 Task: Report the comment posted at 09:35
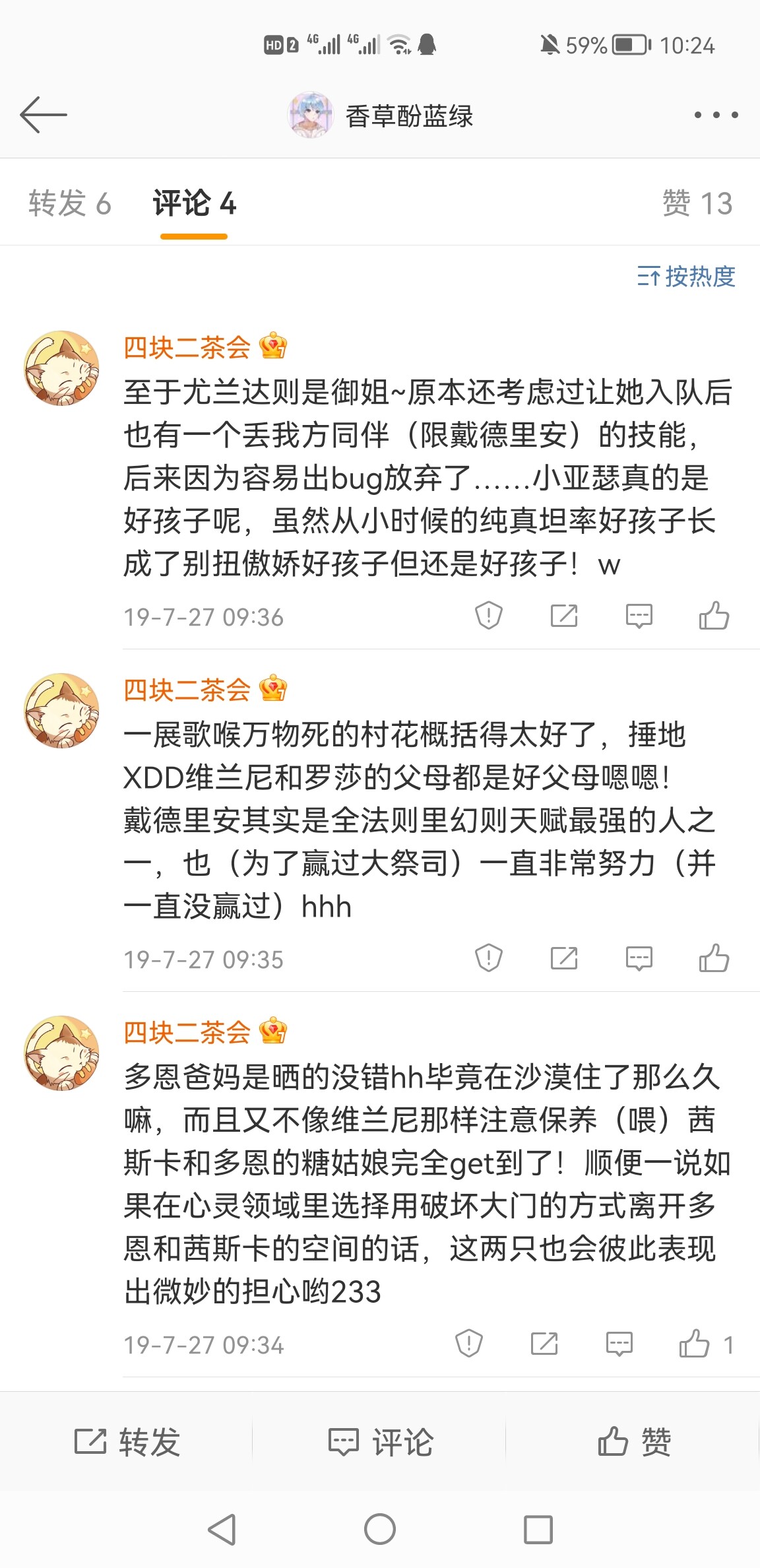(x=489, y=958)
